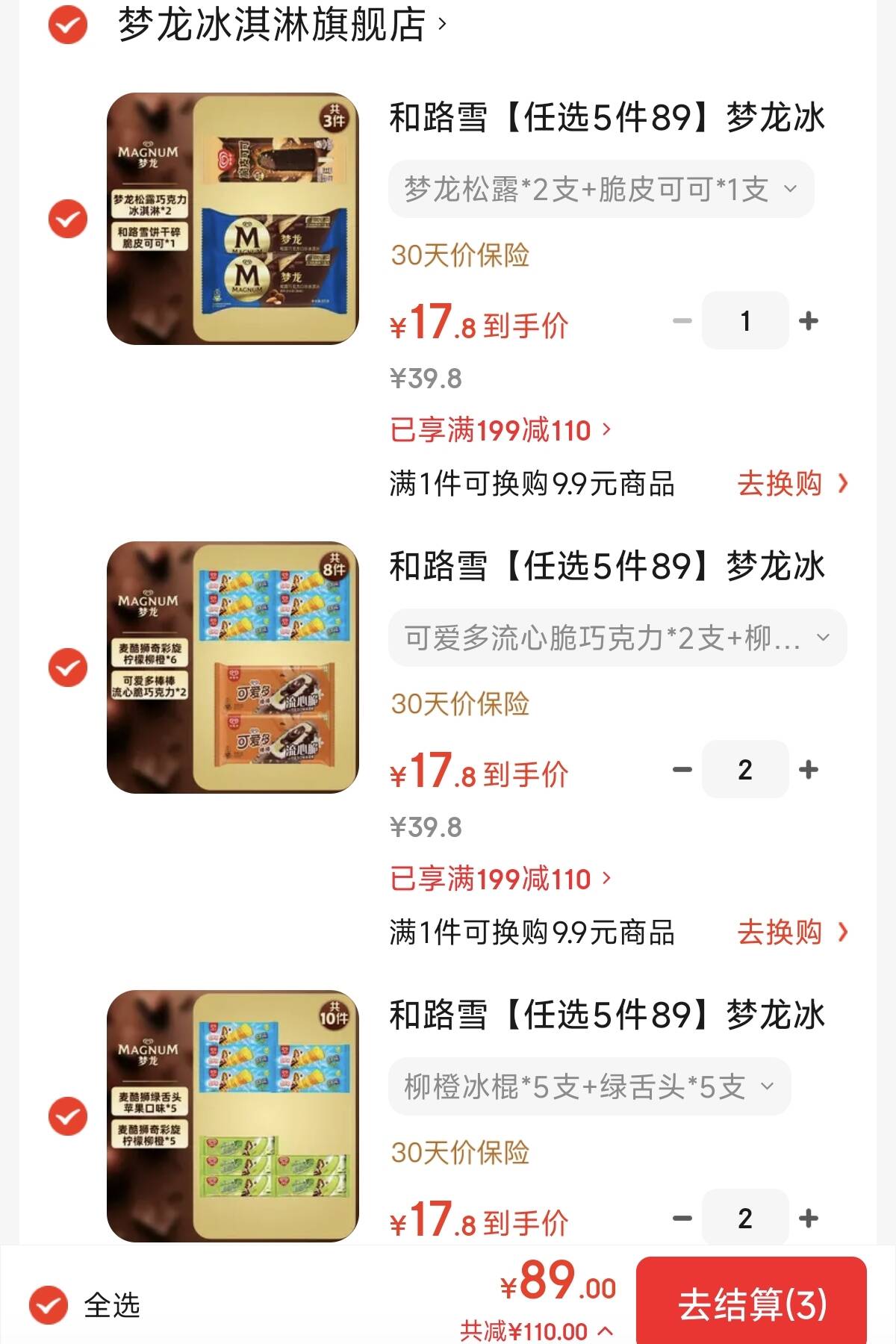Open the 3件 梦龙松露 product image
The width and height of the screenshot is (896, 1344).
pos(233,219)
